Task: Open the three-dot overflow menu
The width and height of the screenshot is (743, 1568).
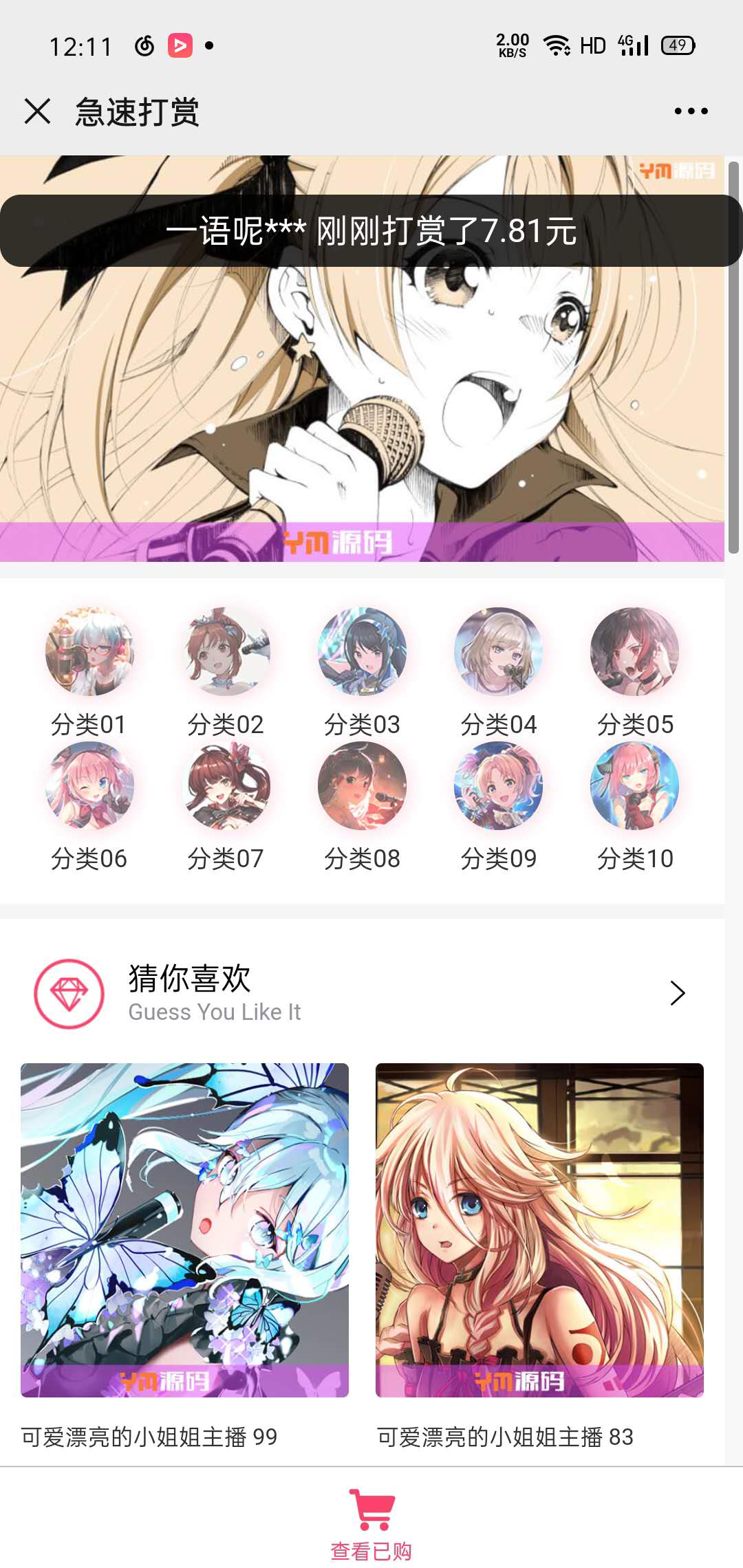Action: (x=691, y=111)
